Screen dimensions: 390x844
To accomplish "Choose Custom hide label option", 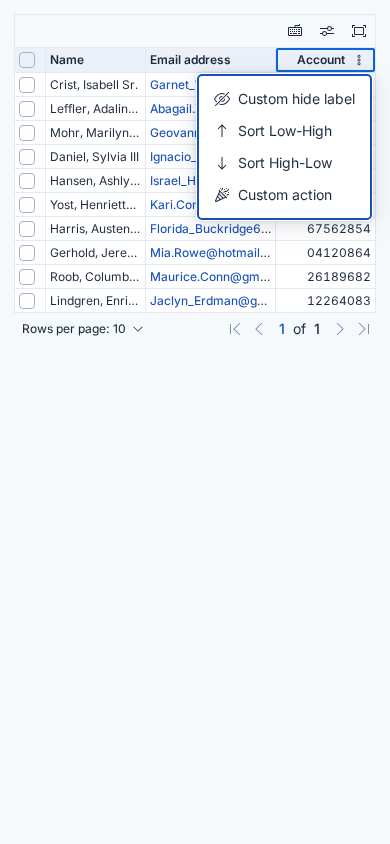I will tap(285, 100).
